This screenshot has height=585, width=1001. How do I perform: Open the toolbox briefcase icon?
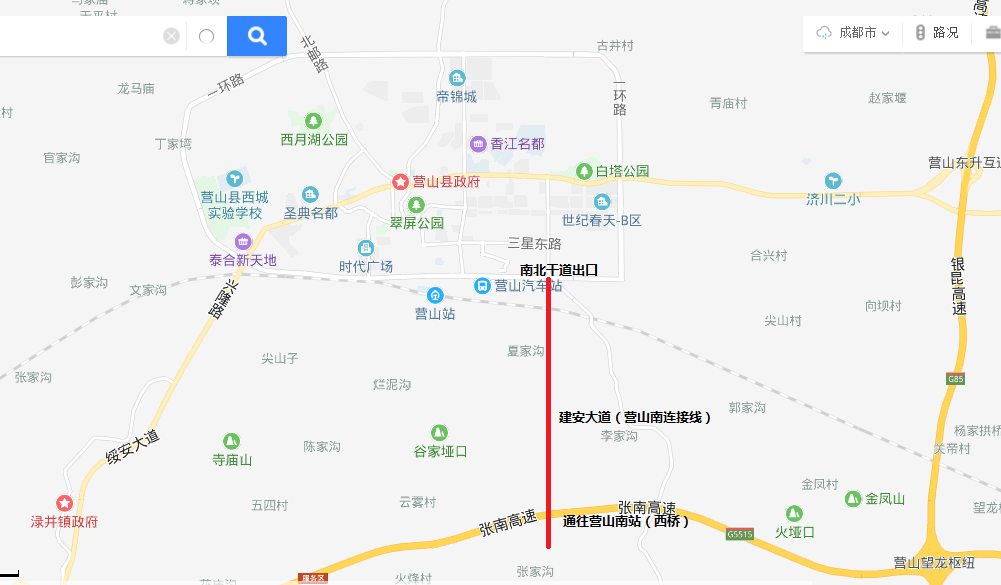(992, 33)
